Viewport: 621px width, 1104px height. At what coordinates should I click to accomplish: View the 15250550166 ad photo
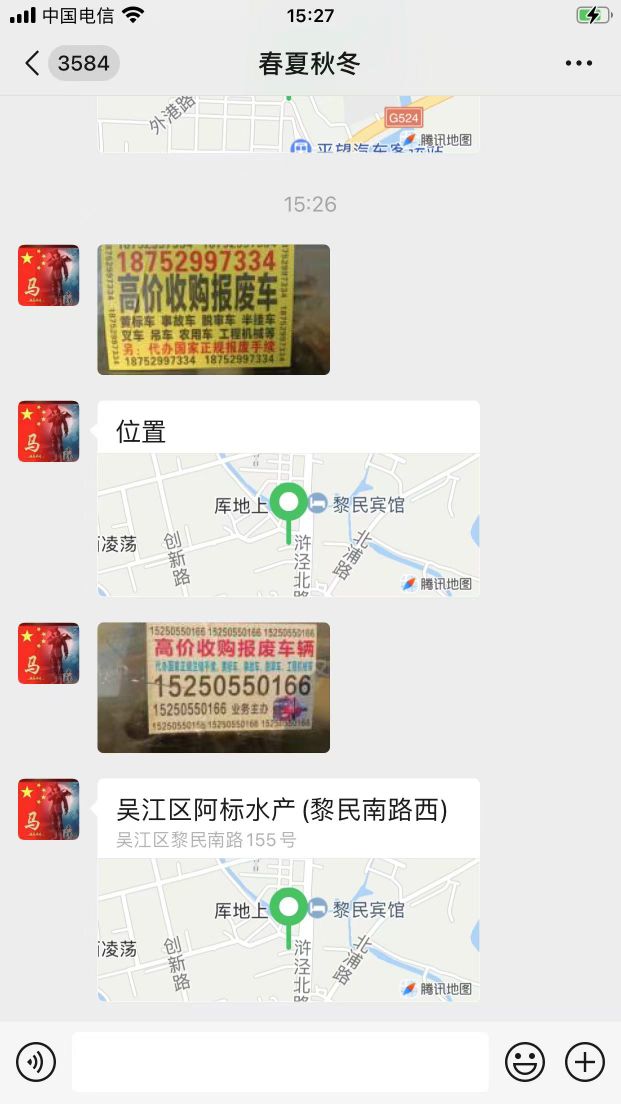[213, 687]
